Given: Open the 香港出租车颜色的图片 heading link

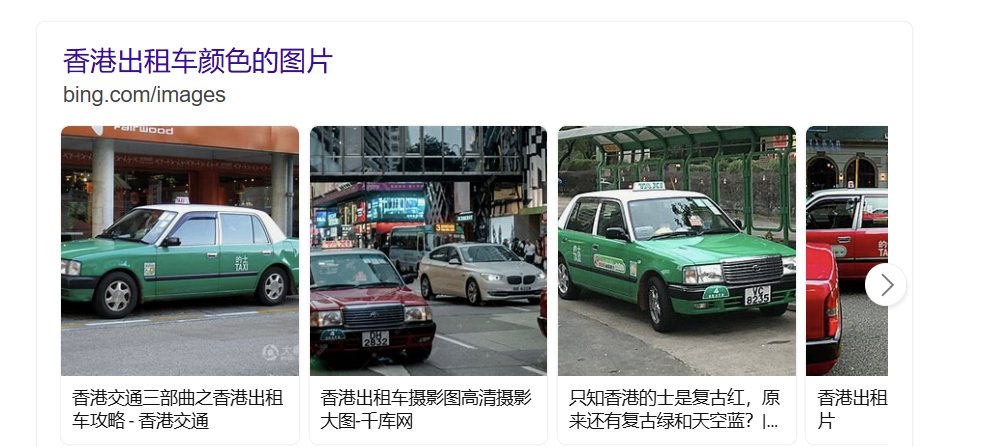Looking at the screenshot, I should click(197, 62).
